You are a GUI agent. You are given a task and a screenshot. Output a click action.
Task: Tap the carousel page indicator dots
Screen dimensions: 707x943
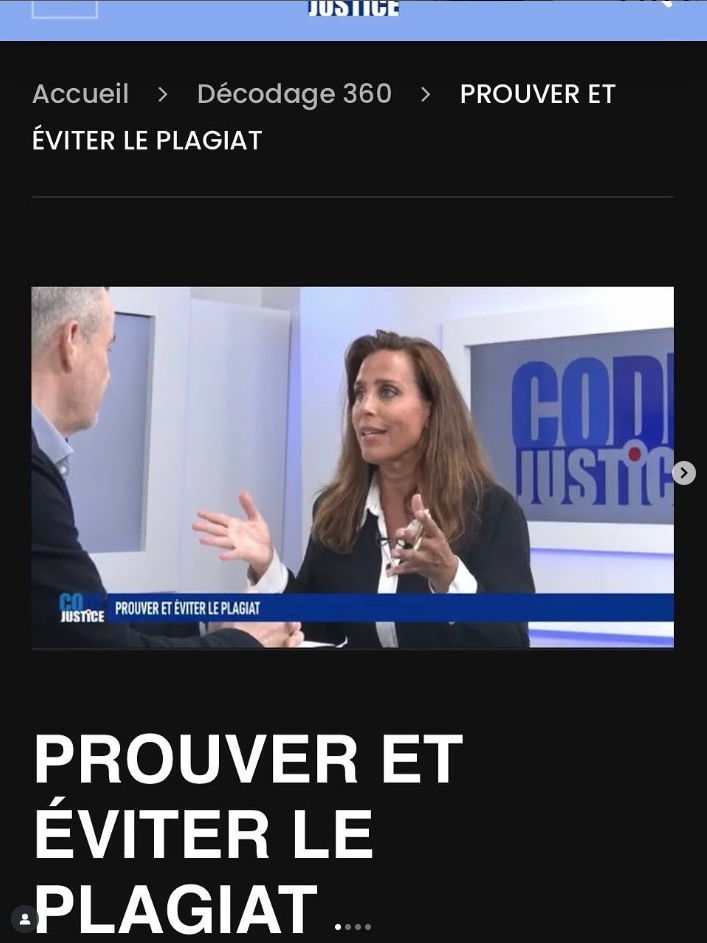coord(353,927)
